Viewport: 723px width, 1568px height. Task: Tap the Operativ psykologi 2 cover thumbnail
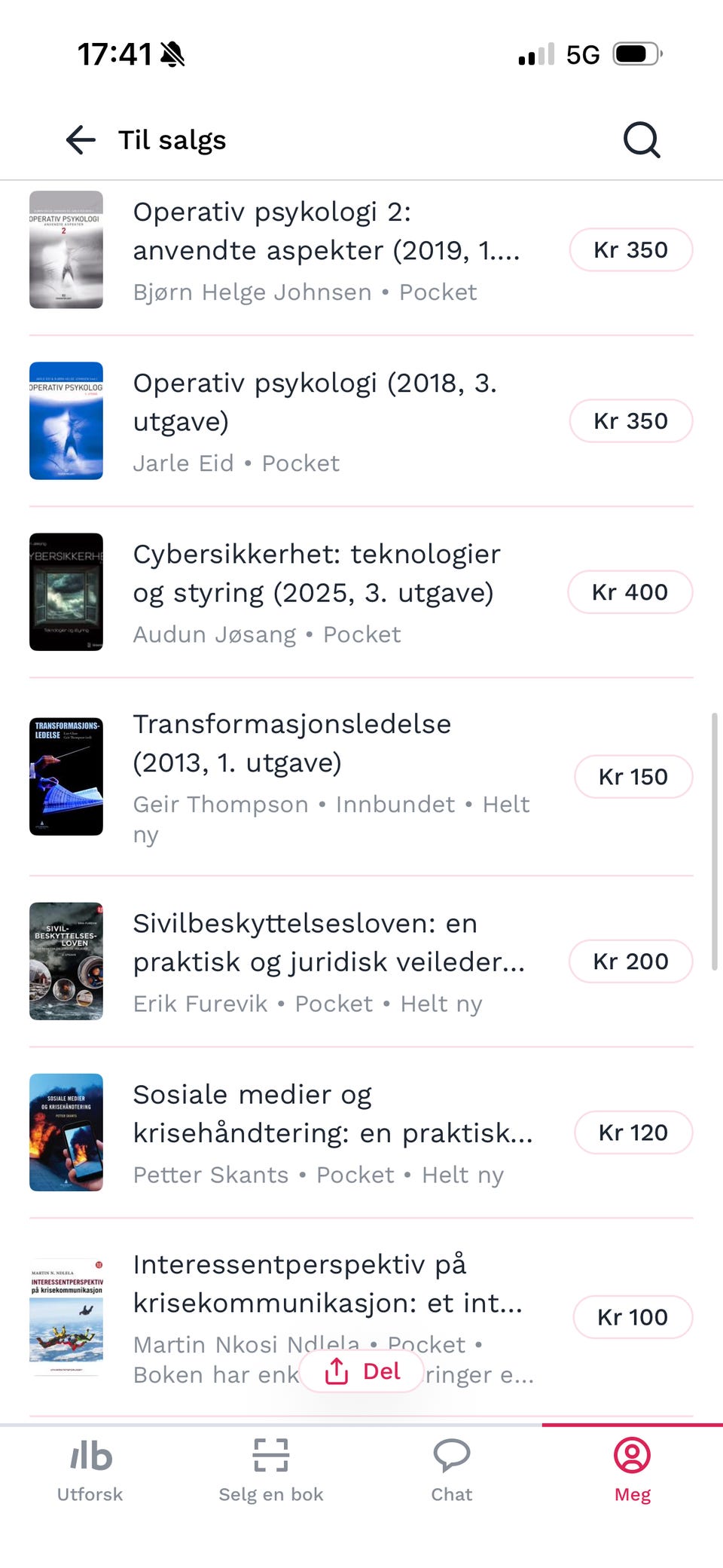[66, 249]
